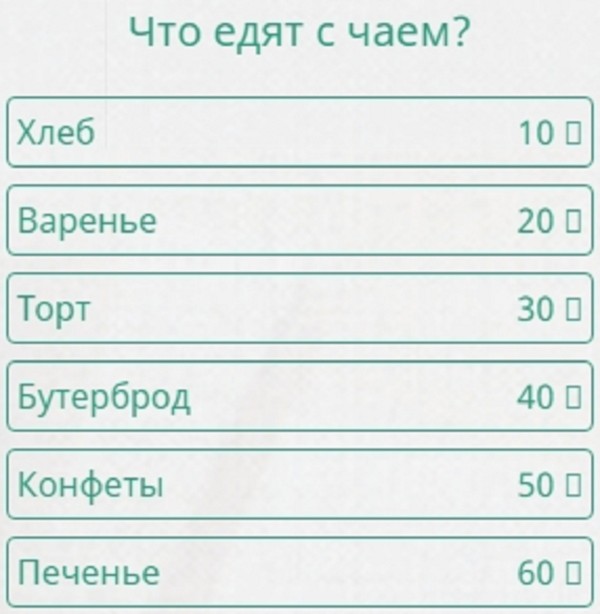600x614 pixels.
Task: Pick the Бутерброд answer row
Action: pyautogui.click(x=300, y=396)
